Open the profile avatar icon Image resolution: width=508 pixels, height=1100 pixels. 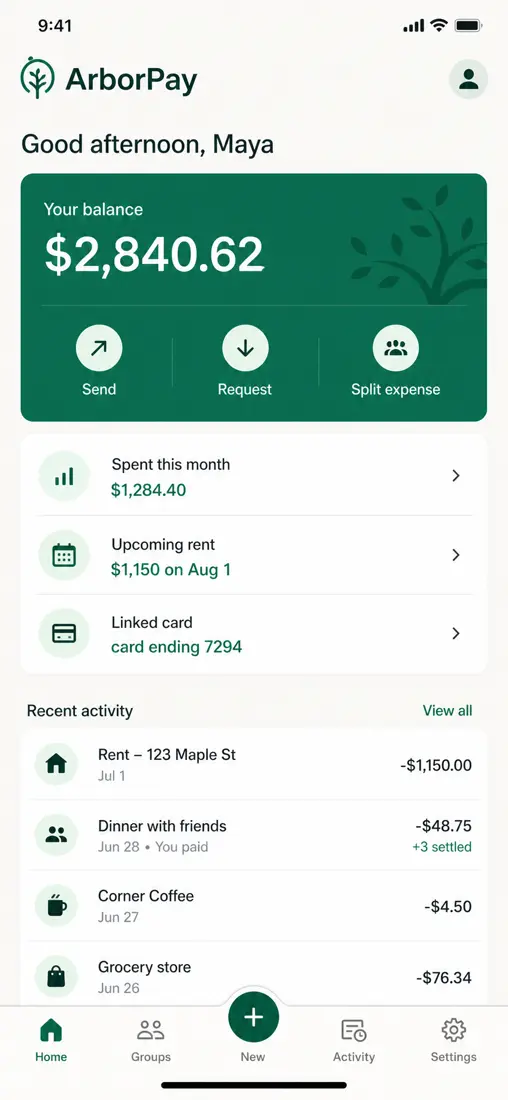[x=468, y=79]
